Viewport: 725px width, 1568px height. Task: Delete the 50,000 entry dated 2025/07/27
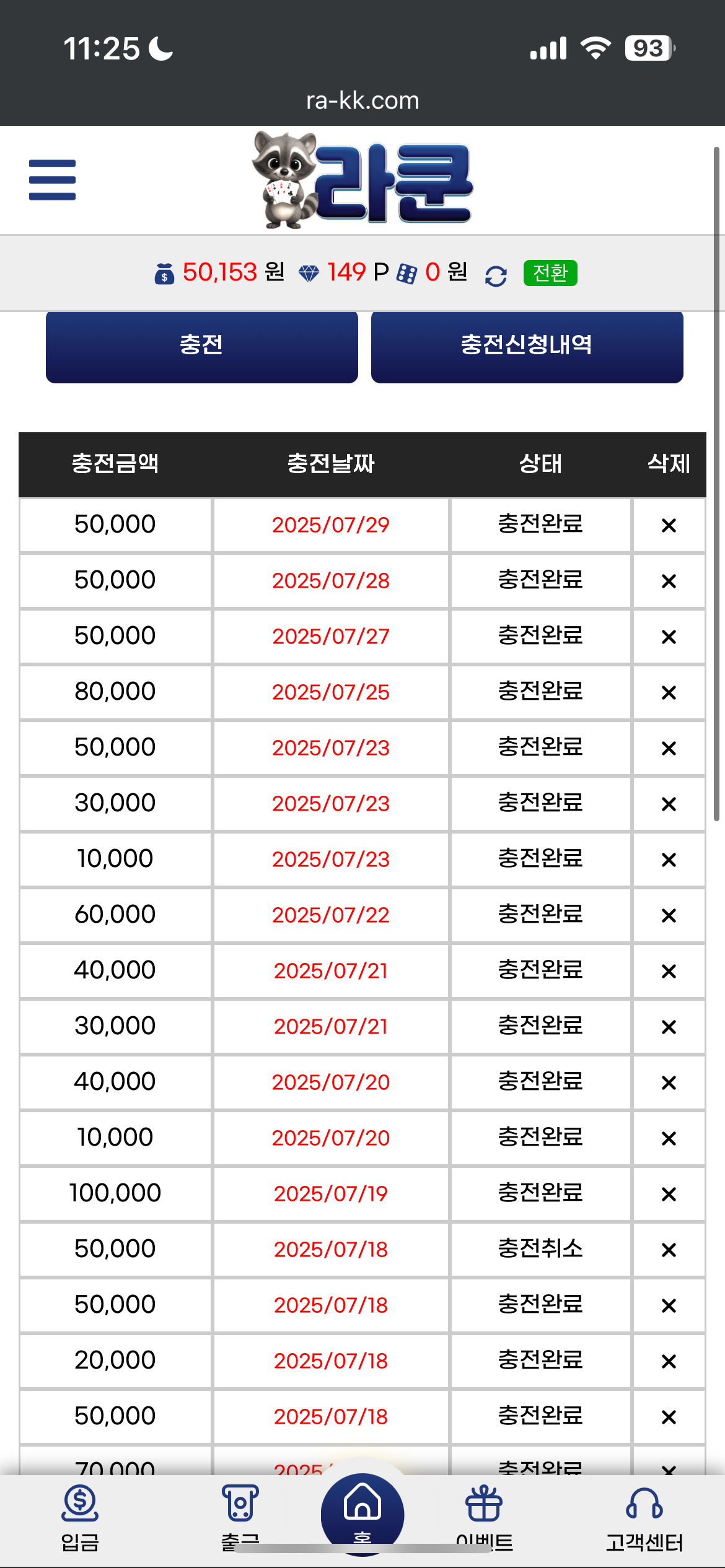pyautogui.click(x=669, y=637)
